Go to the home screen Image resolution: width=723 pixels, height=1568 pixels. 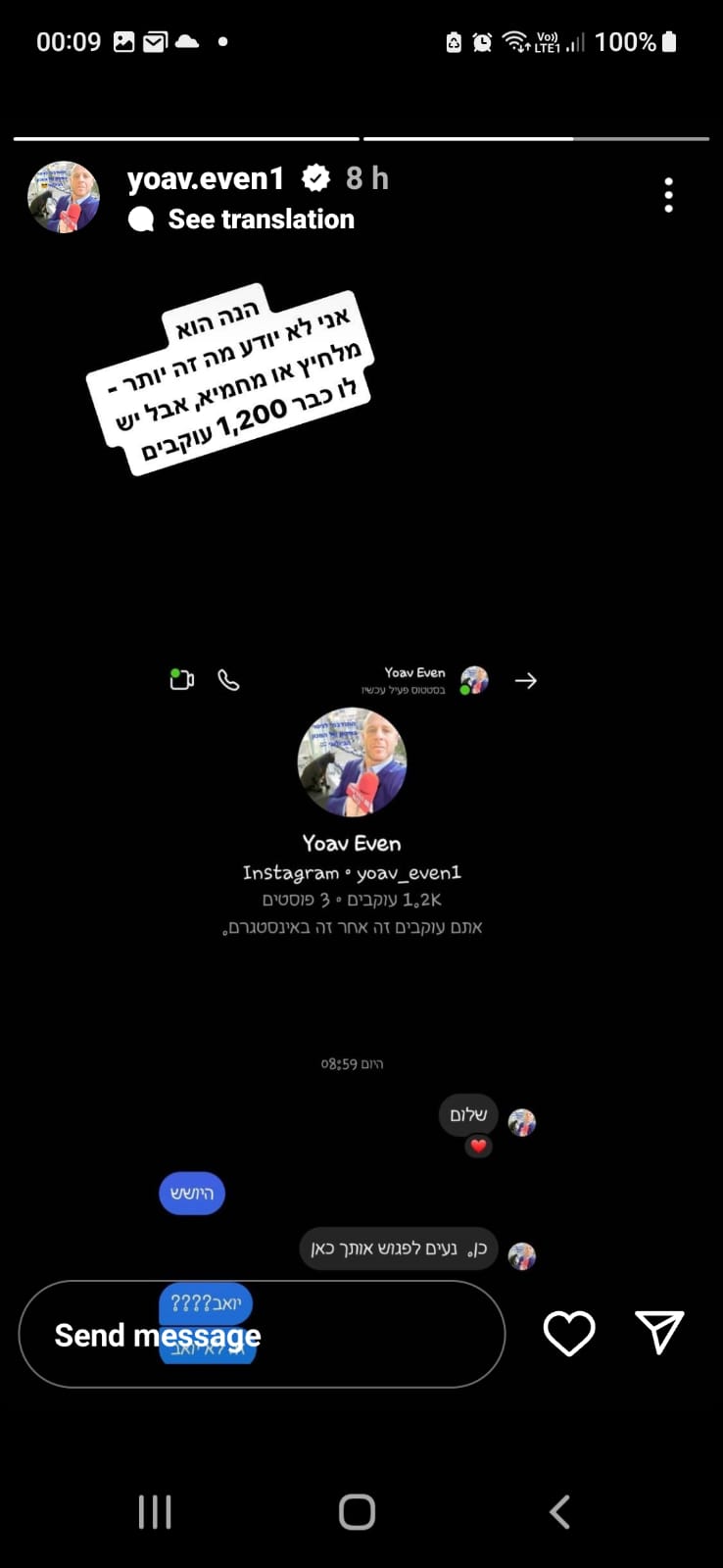(358, 1511)
